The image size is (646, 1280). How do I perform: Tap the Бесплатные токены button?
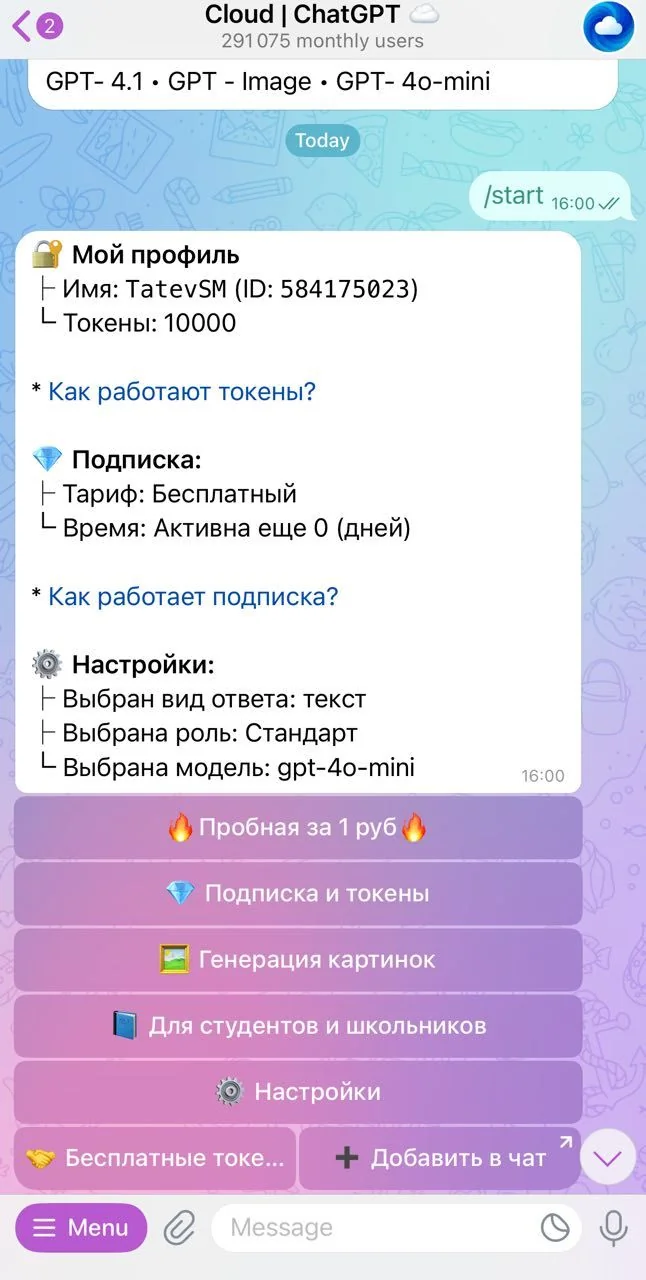point(155,1158)
